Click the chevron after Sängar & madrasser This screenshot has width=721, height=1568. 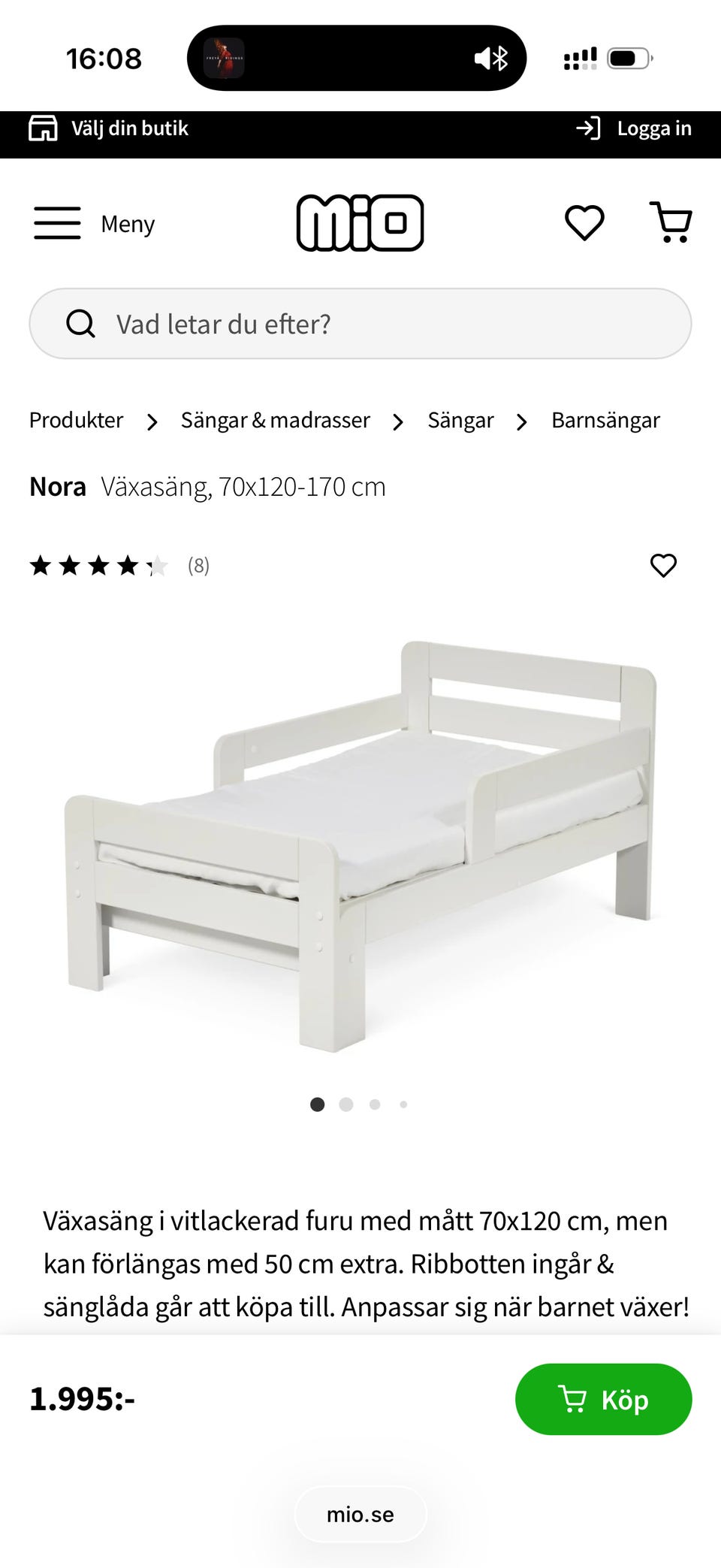point(397,421)
